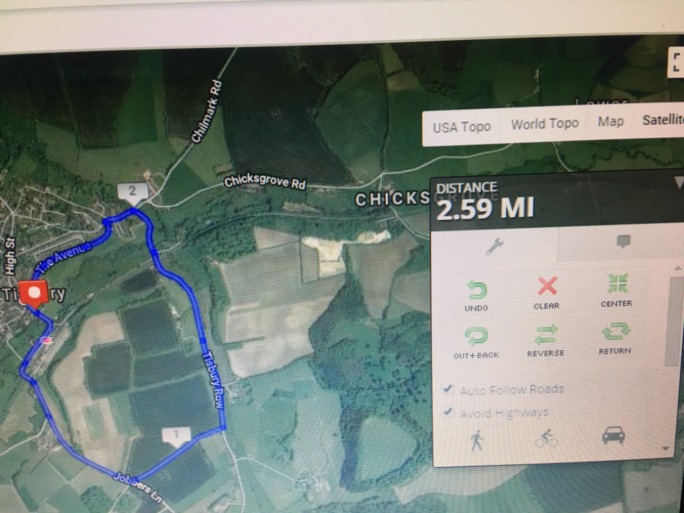Toggle fullscreen map mode
Screen dimensions: 684x513
(x=676, y=62)
